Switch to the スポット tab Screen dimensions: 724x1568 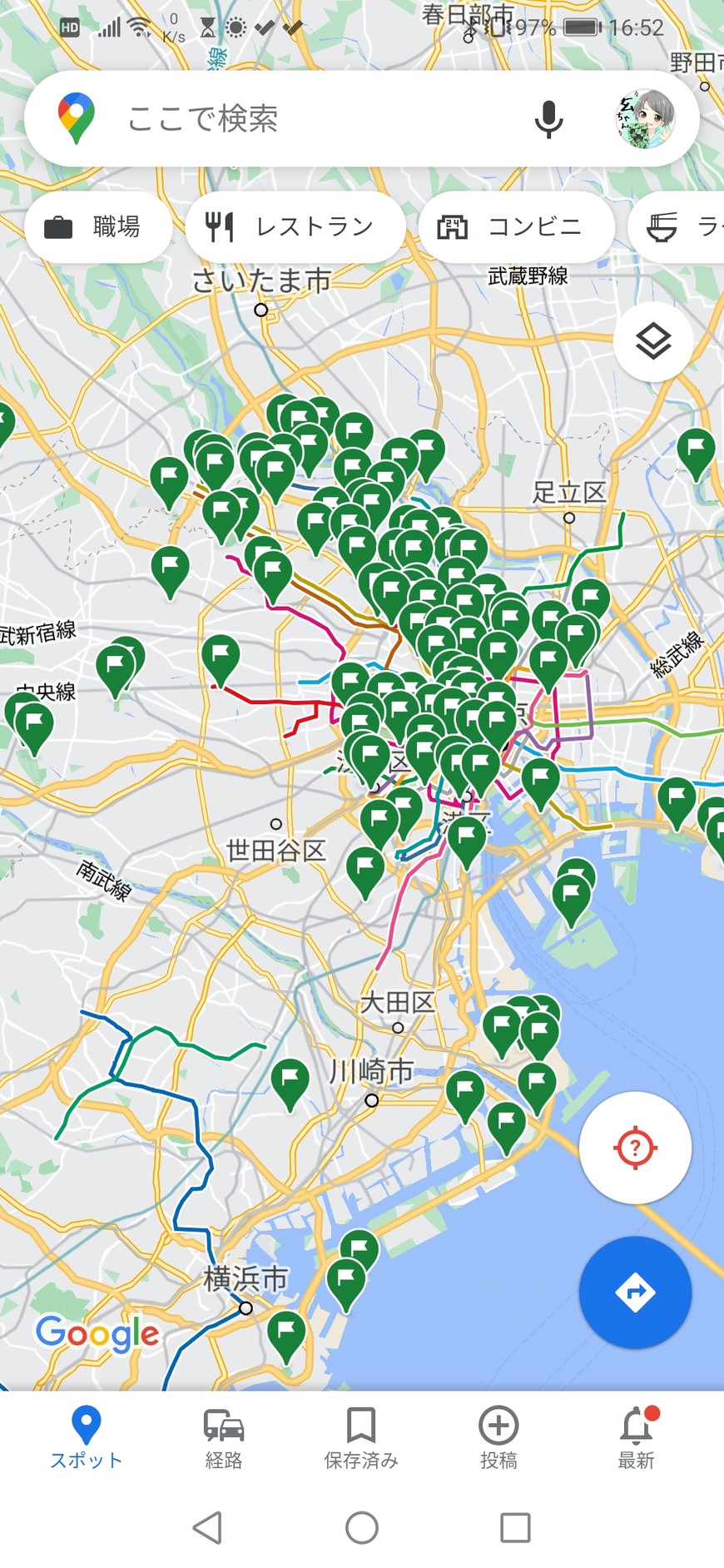86,1437
